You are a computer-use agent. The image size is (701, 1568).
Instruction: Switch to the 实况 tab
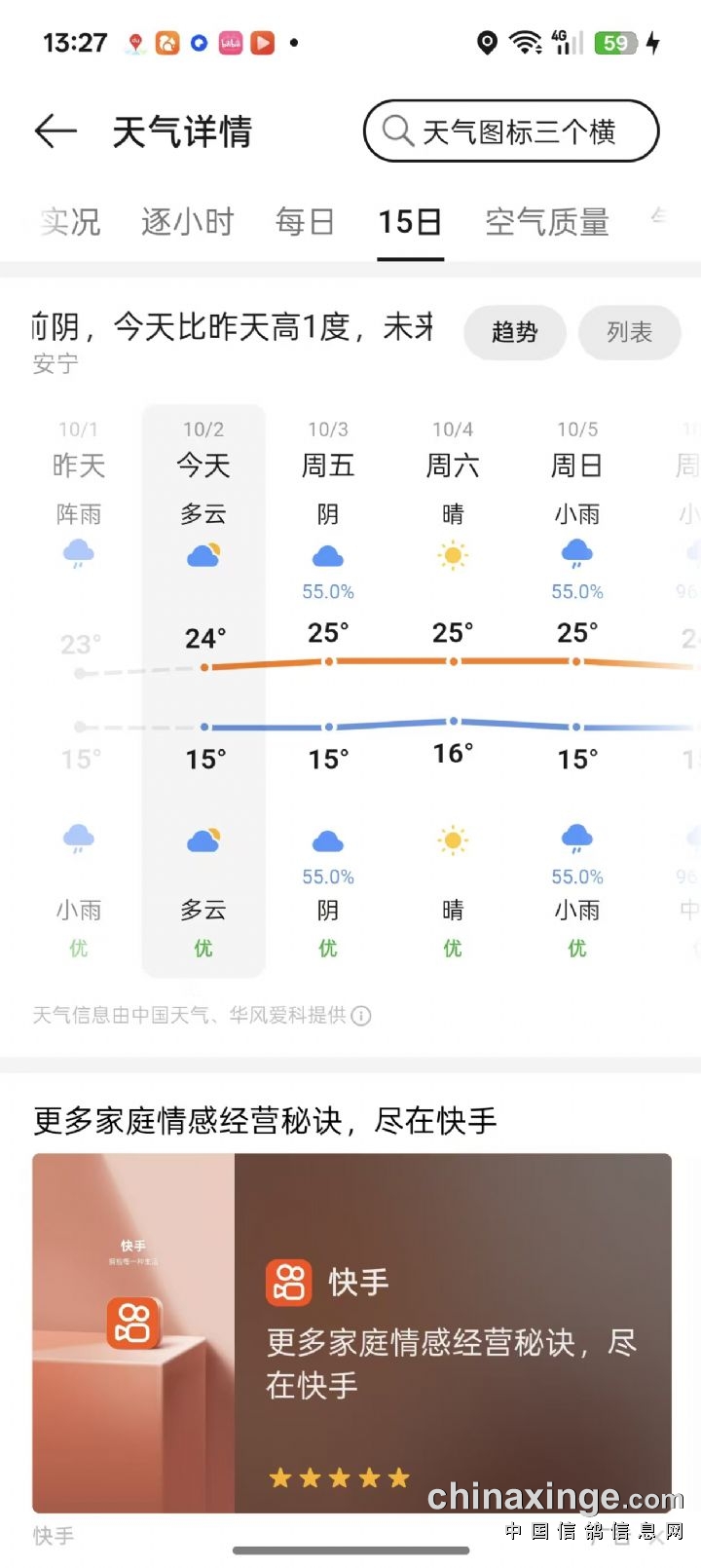(x=70, y=222)
